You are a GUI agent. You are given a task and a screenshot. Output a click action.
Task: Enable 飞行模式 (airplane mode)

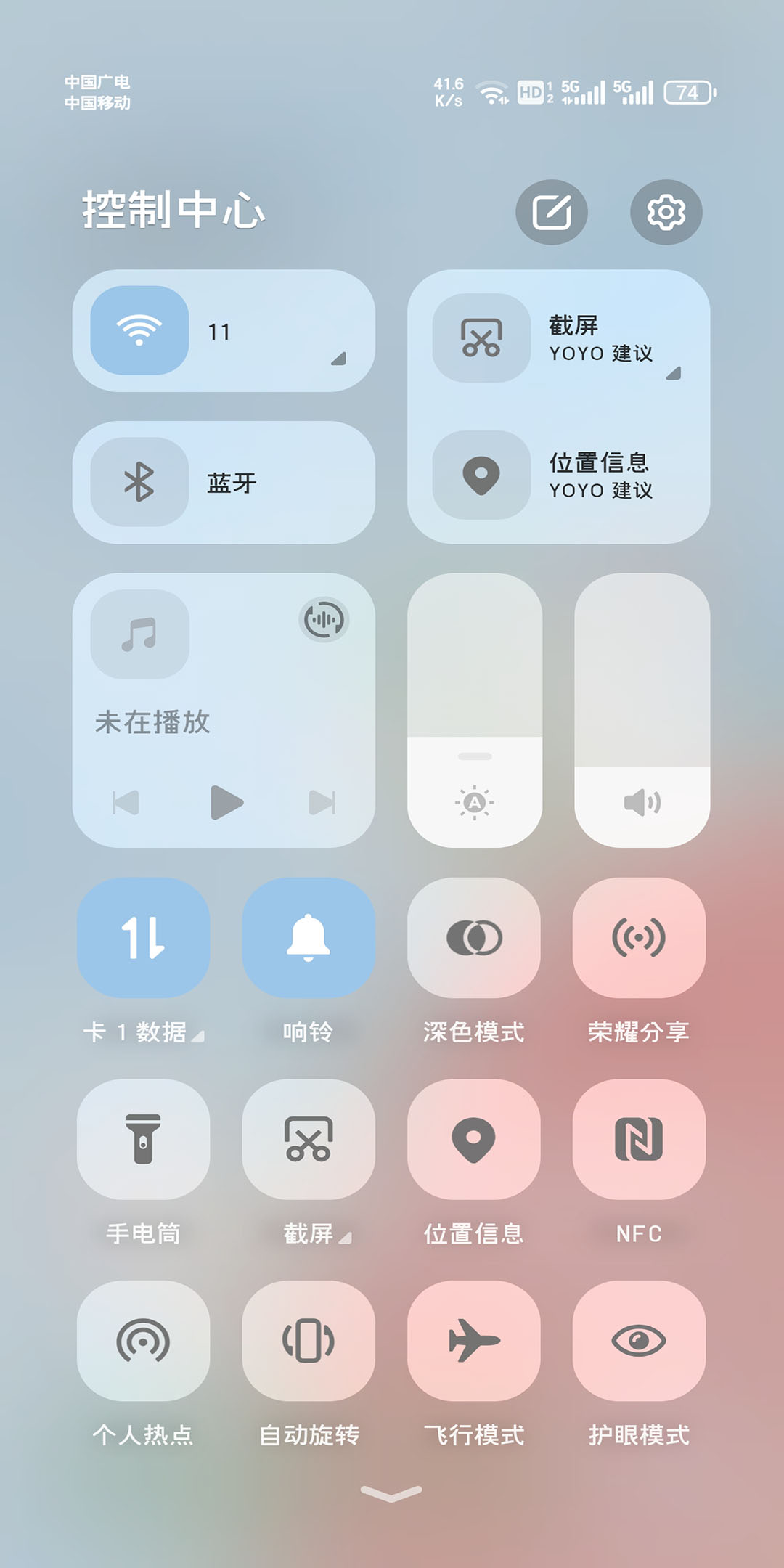474,1340
